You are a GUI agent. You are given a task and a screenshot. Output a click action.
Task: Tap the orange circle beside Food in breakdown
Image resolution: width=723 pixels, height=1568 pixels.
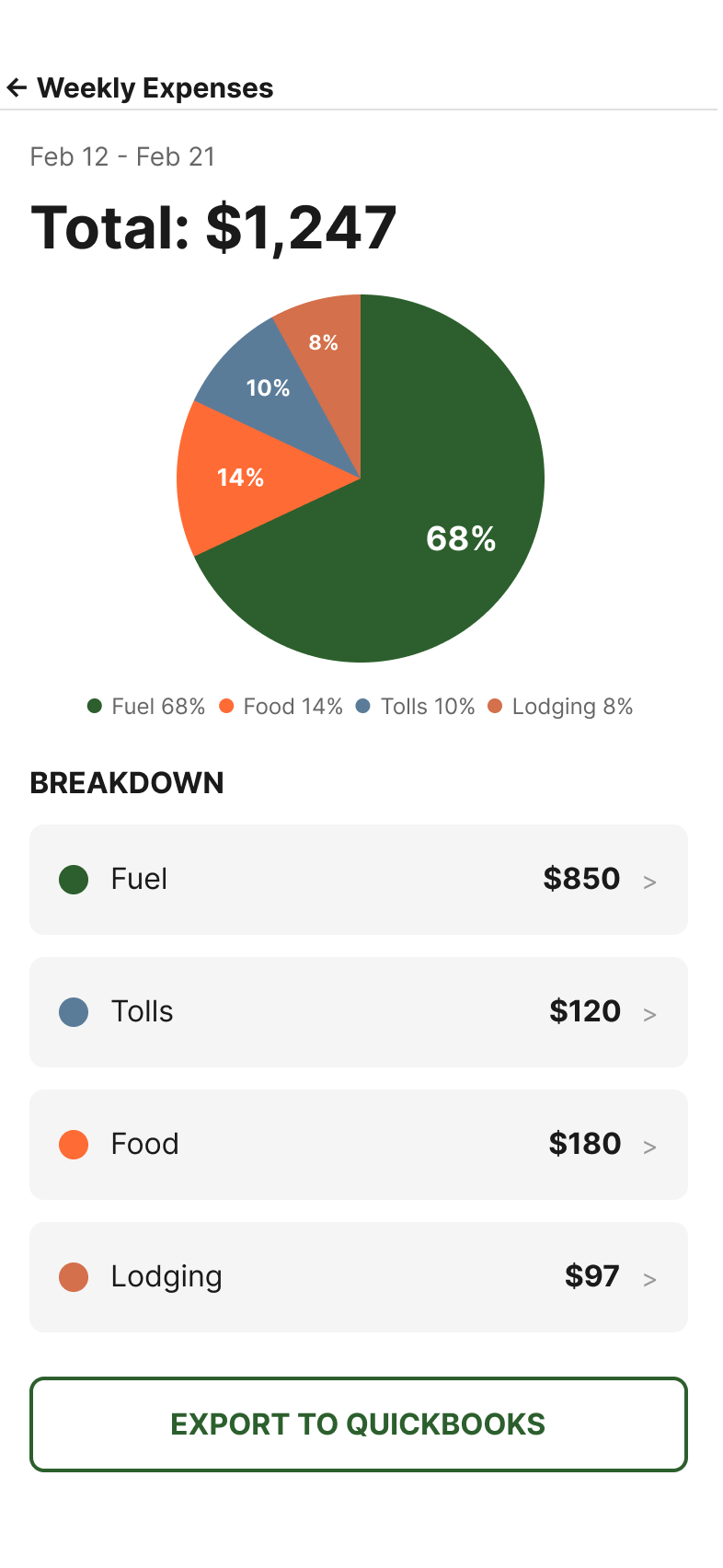[73, 1145]
